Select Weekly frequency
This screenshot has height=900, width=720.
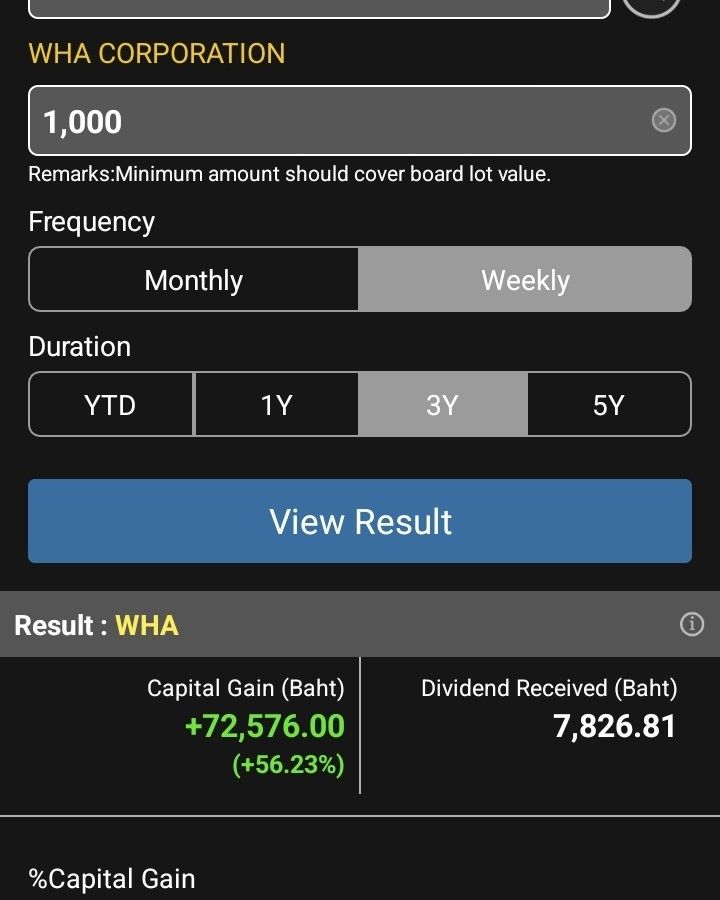(525, 280)
